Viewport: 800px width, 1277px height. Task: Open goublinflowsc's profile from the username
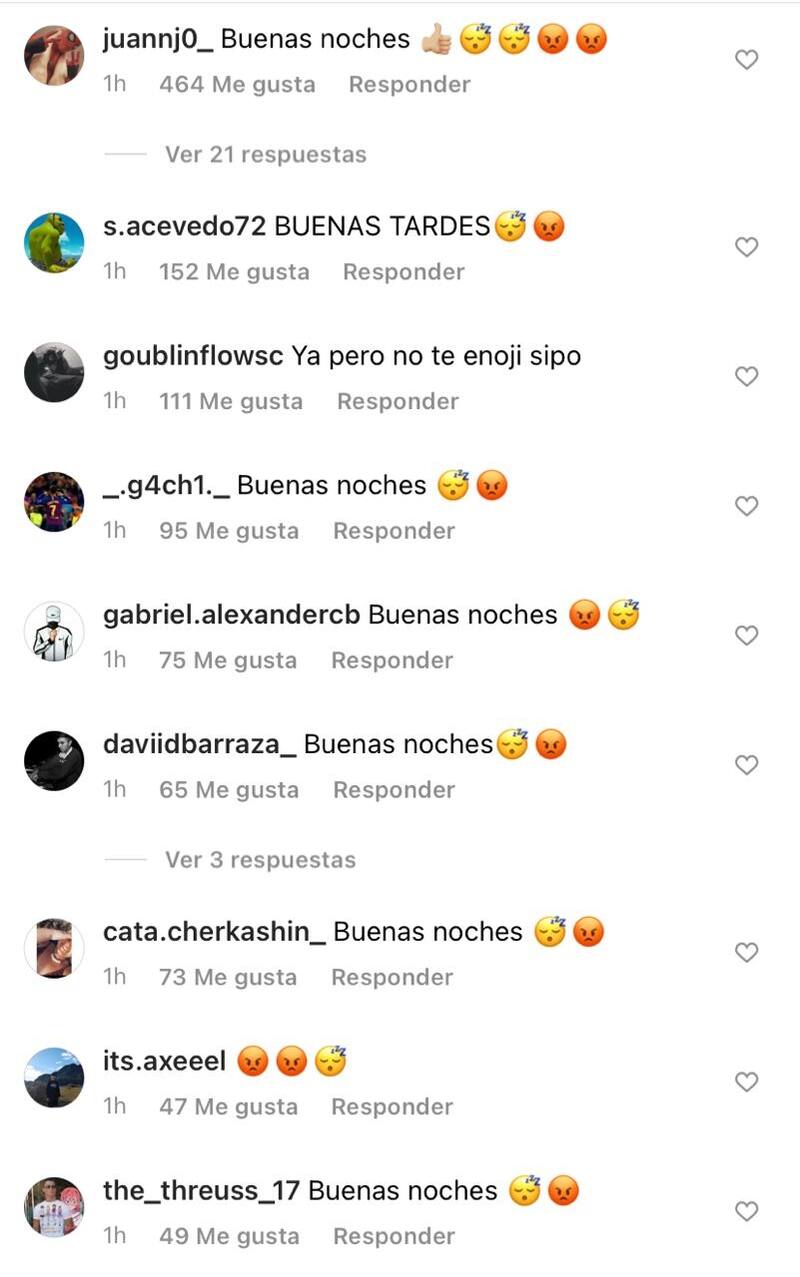click(x=193, y=356)
